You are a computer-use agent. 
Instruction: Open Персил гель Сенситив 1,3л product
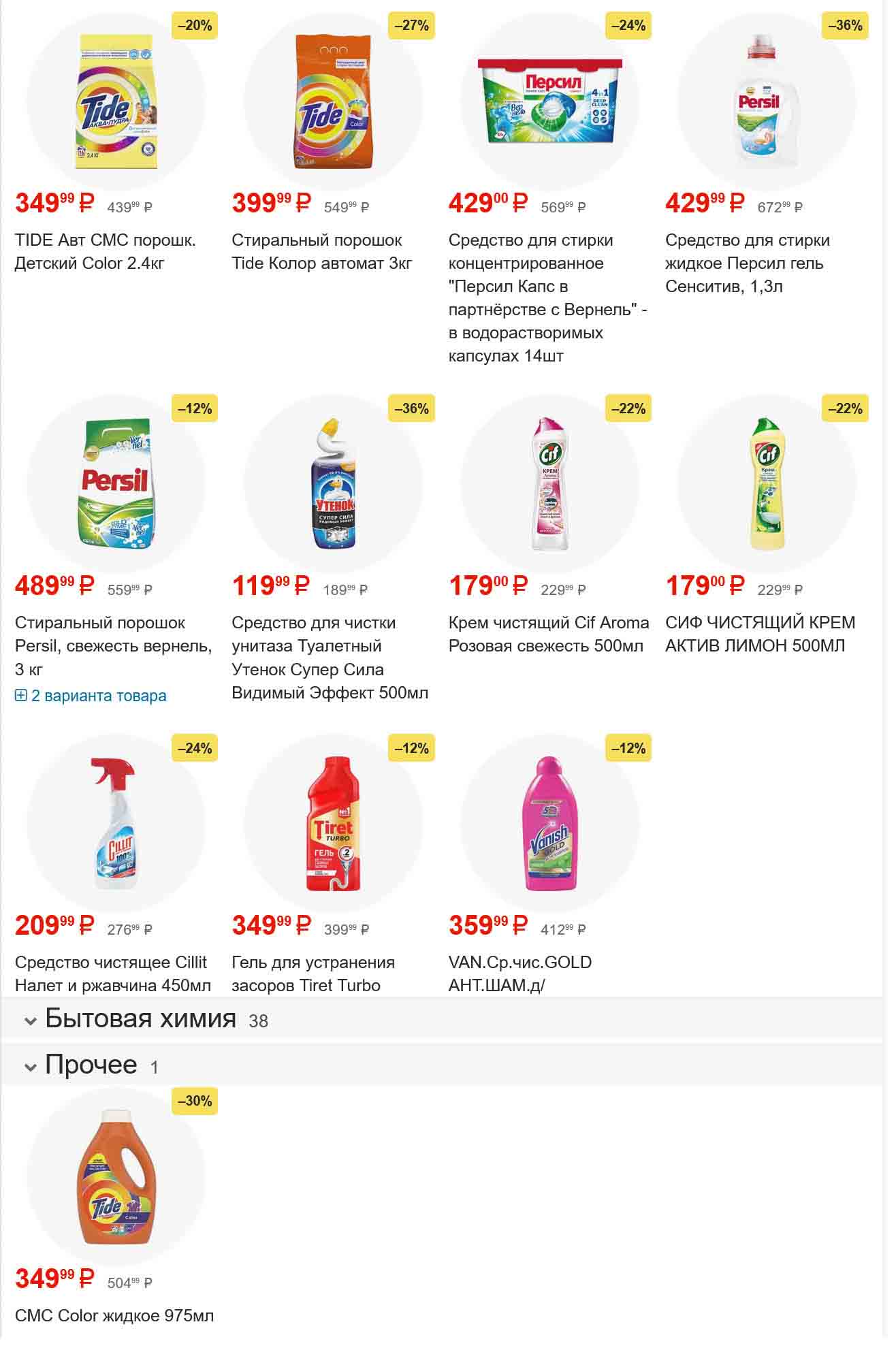(x=747, y=263)
